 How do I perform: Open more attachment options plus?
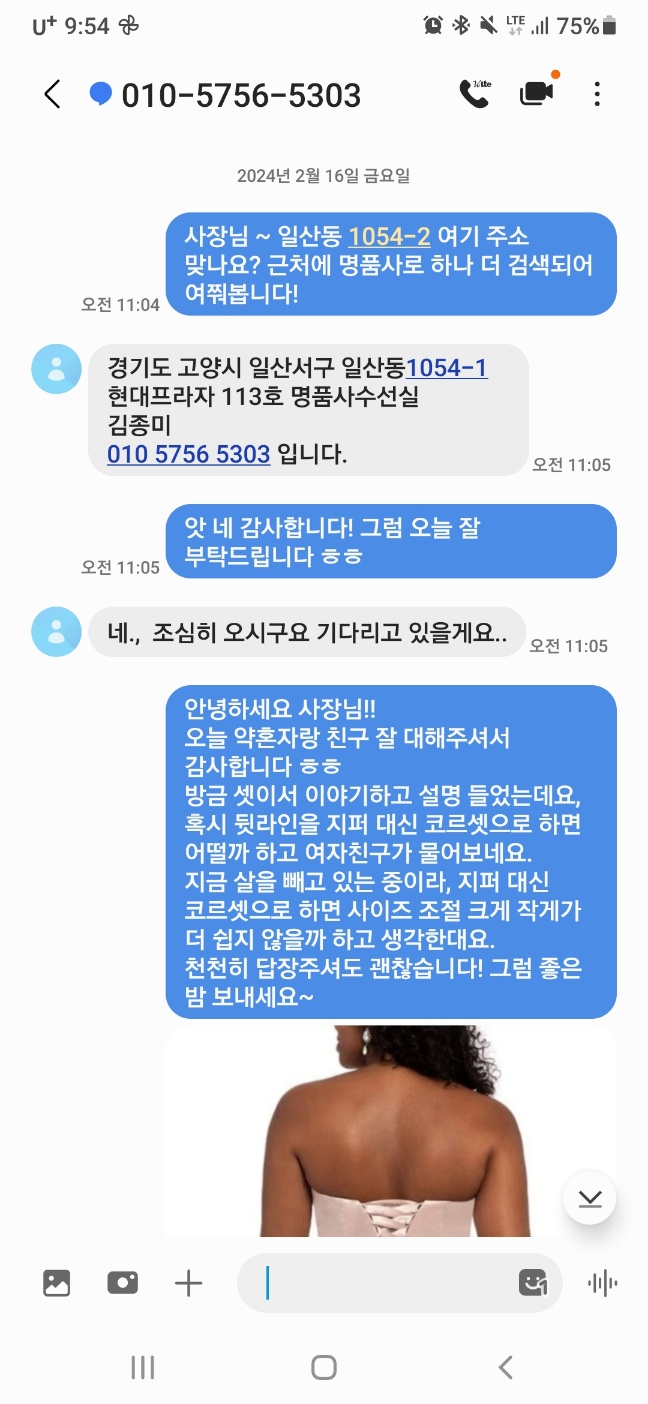188,1283
